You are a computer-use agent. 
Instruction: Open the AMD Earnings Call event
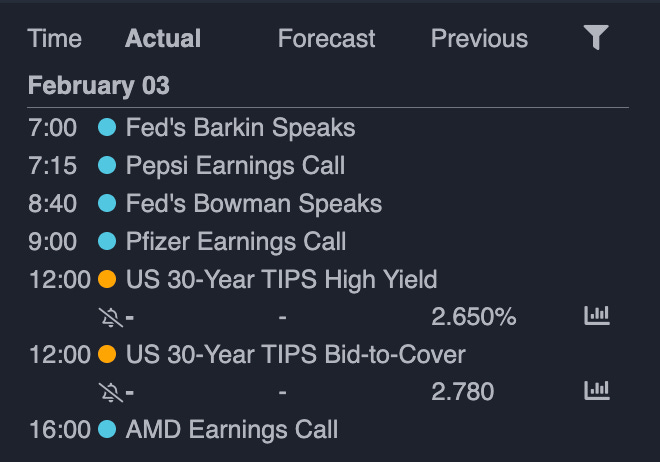(232, 430)
